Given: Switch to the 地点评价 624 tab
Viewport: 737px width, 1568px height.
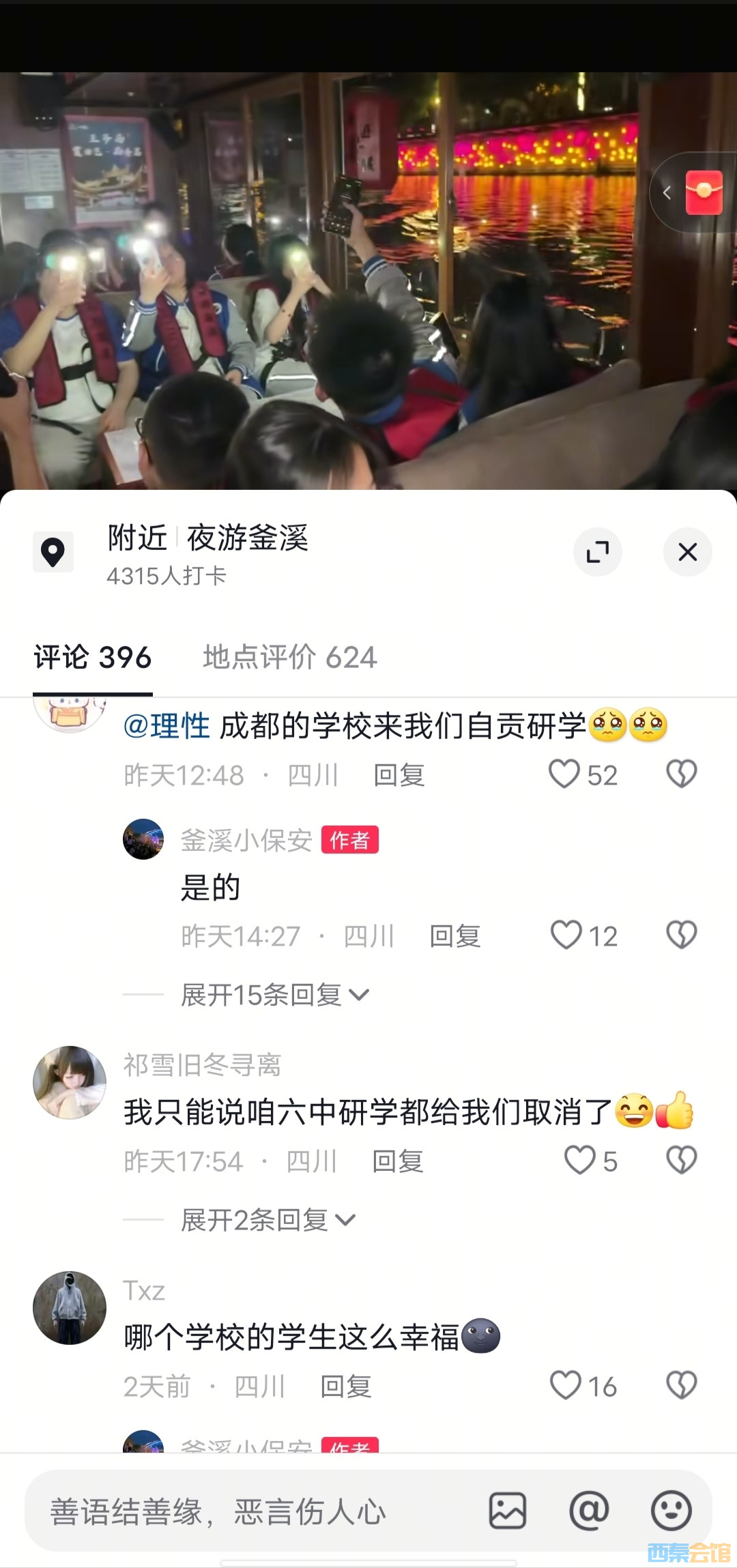Looking at the screenshot, I should pos(289,658).
